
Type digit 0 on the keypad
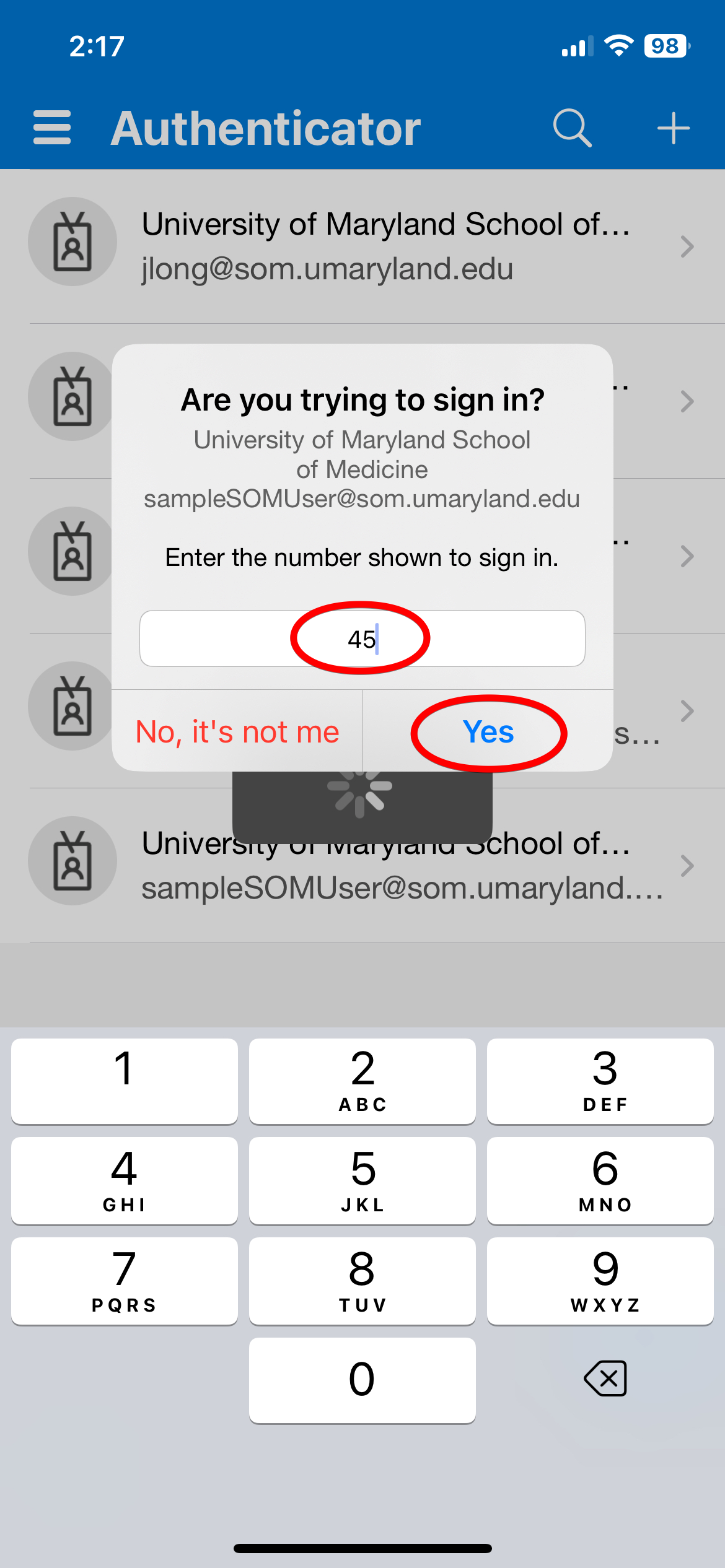point(362,1380)
